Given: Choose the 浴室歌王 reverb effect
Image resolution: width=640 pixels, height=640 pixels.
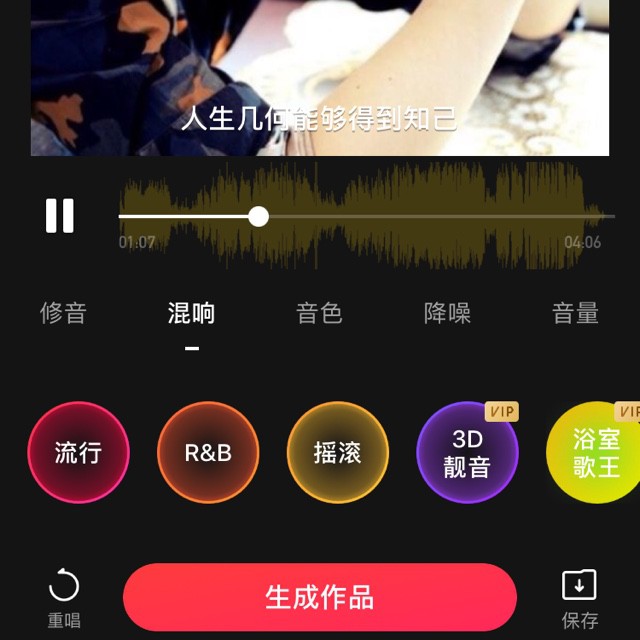Looking at the screenshot, I should tap(596, 452).
